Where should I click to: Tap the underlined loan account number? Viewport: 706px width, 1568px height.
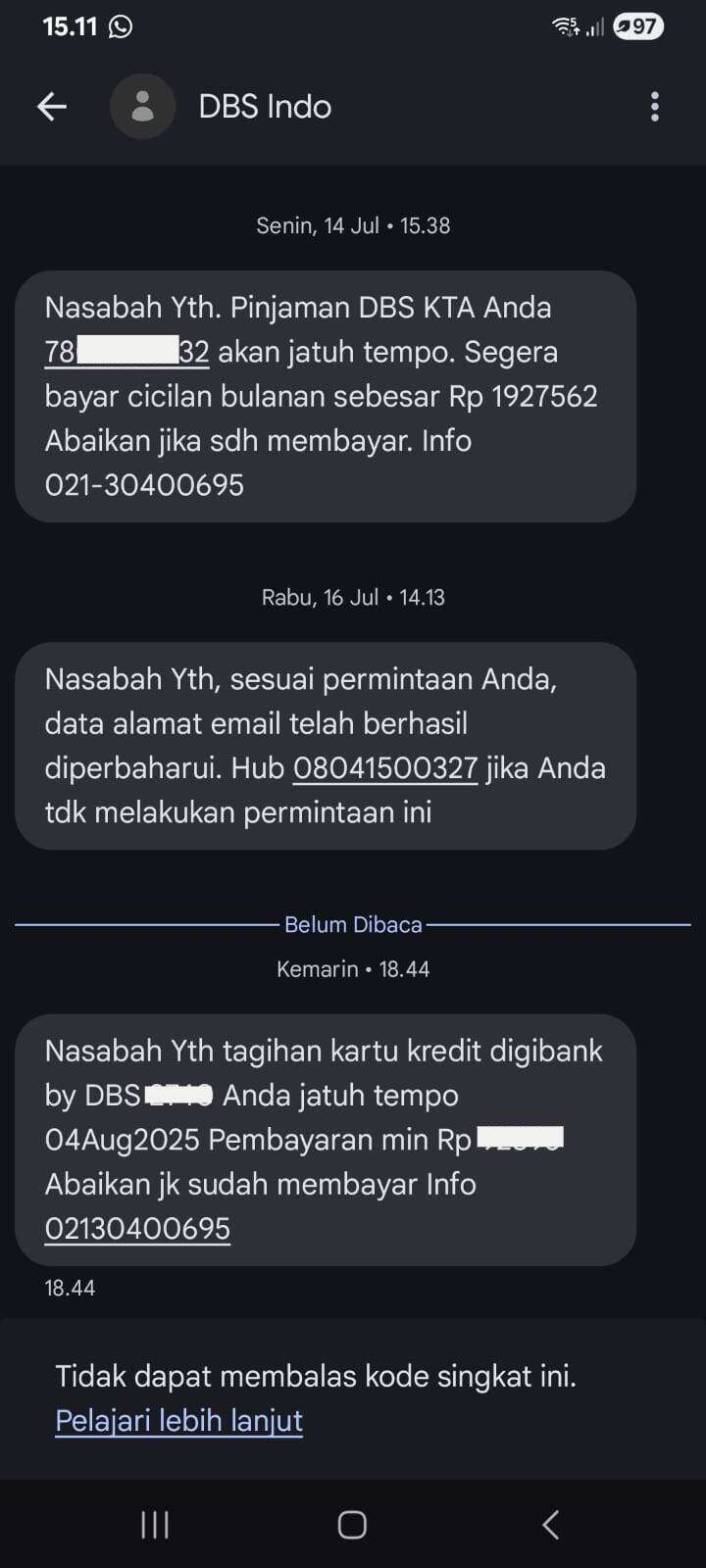pos(127,352)
